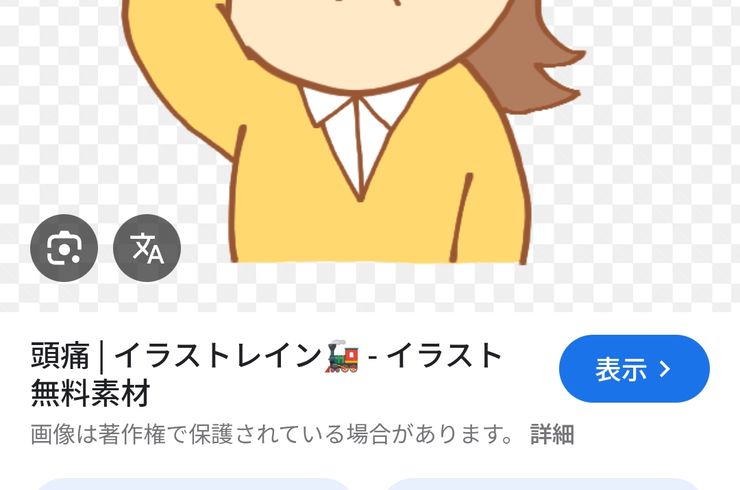Translate text in the image

(x=147, y=248)
